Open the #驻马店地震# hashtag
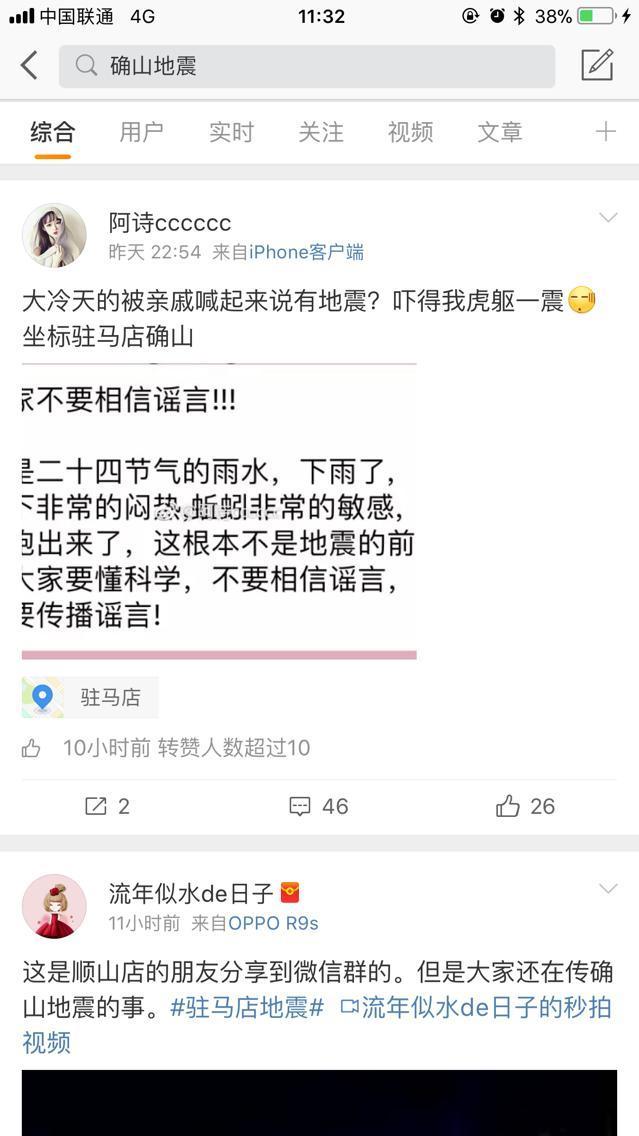 (247, 1008)
